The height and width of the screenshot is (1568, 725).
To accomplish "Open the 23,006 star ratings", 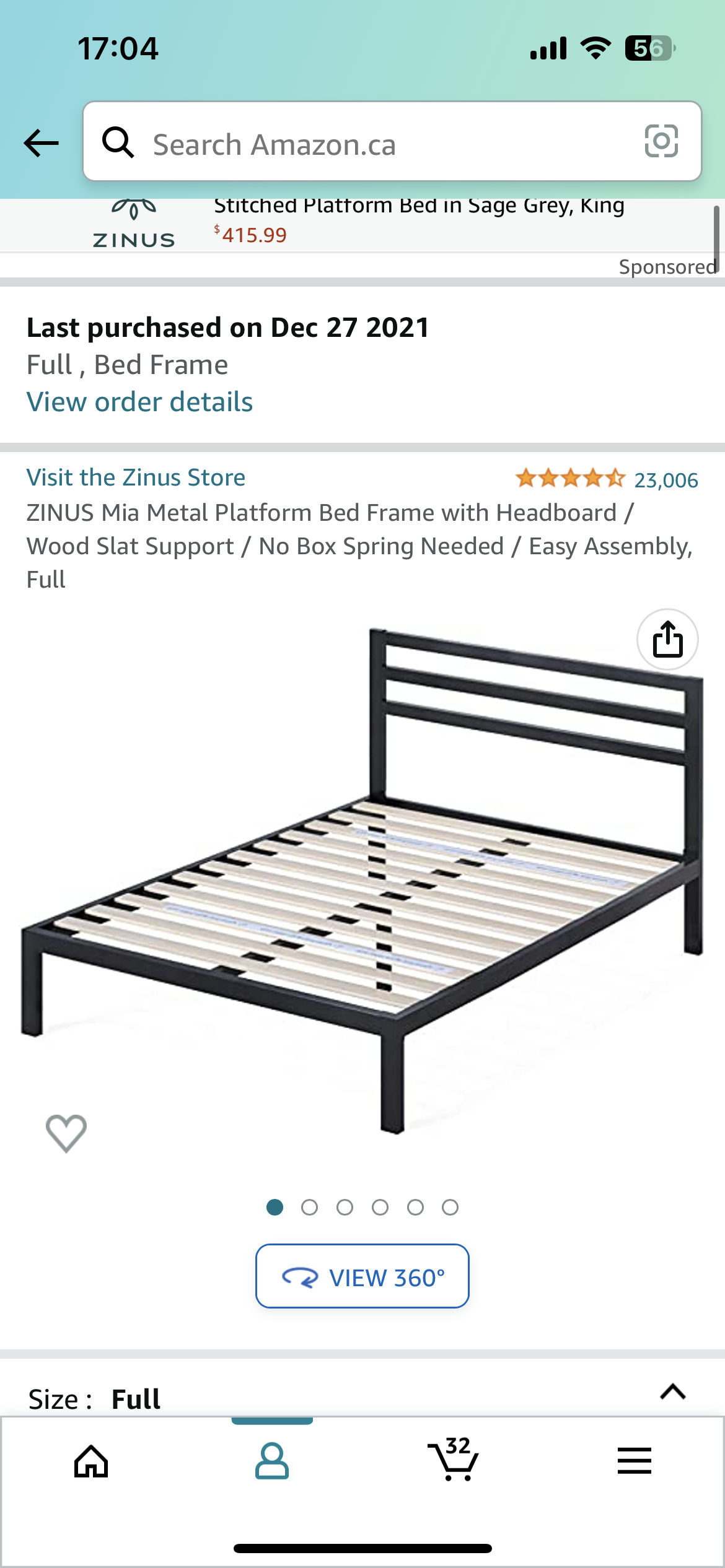I will click(606, 479).
